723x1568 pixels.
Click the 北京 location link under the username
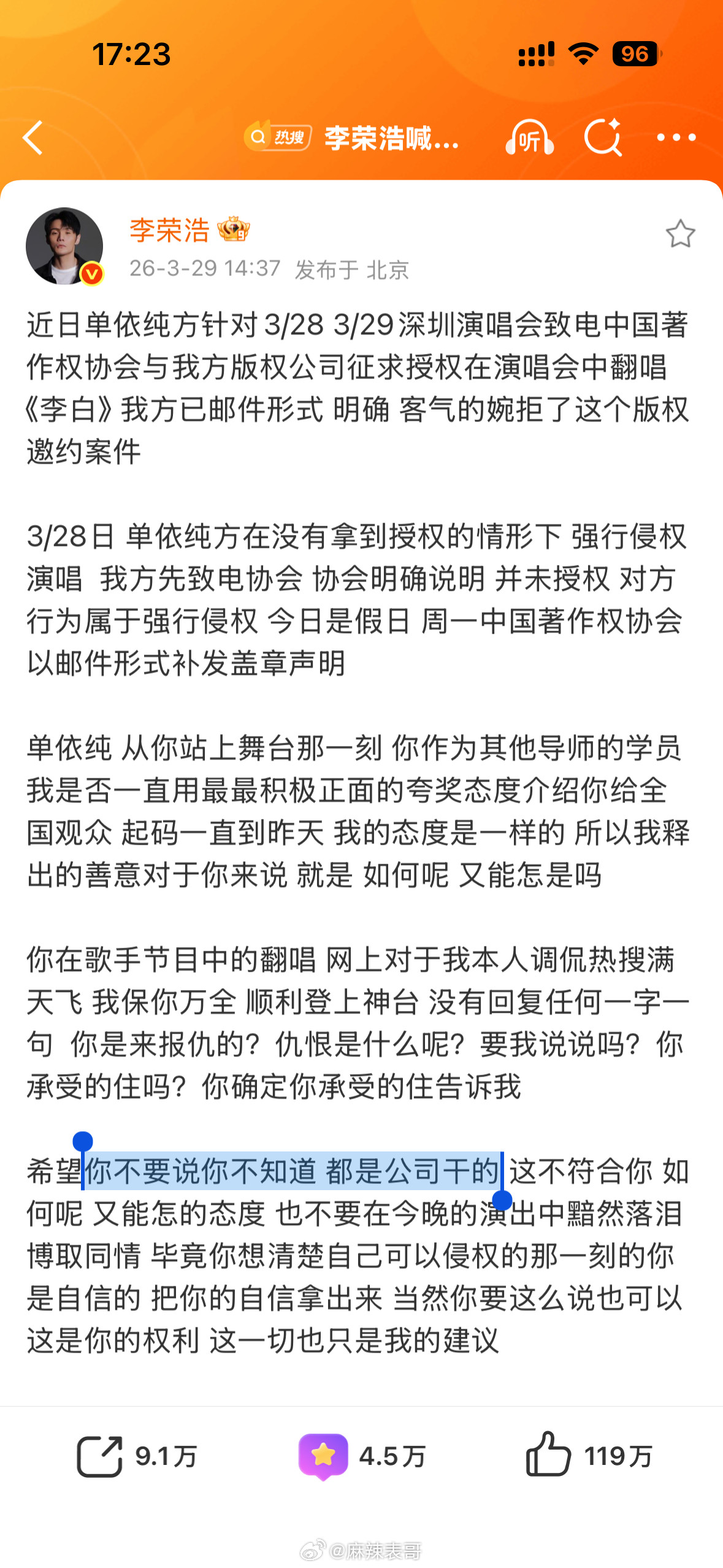(389, 268)
